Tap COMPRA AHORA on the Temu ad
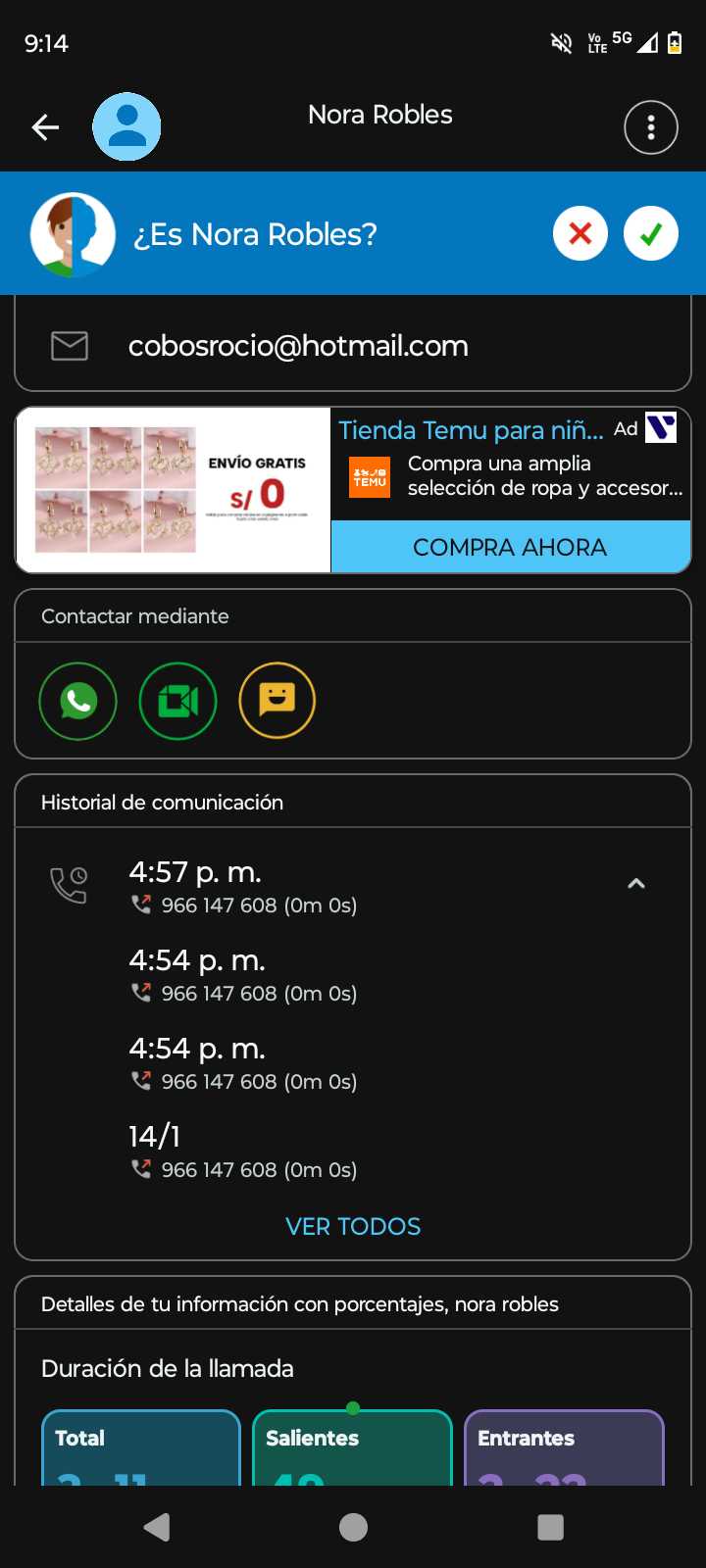This screenshot has height=1568, width=706. click(510, 547)
